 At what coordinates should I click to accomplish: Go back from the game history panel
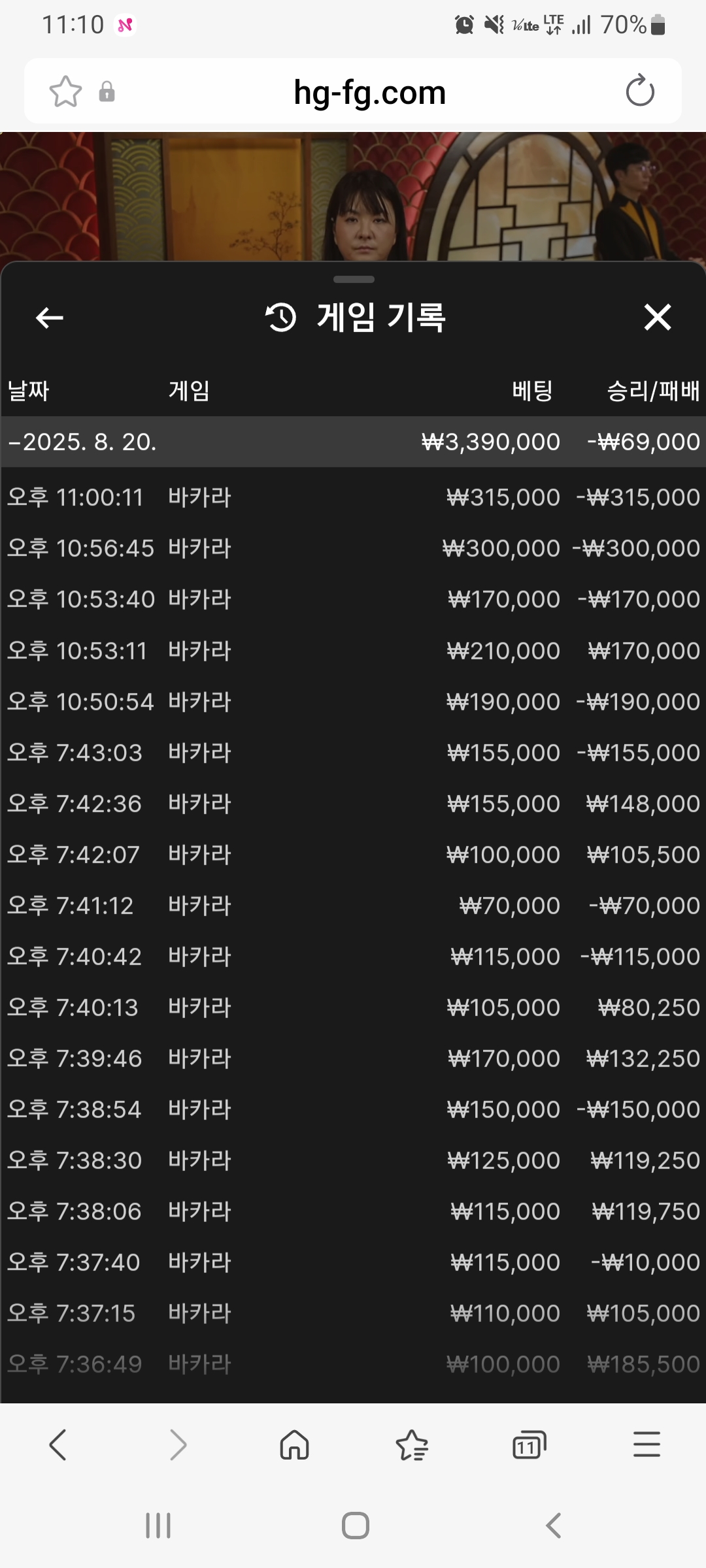[x=49, y=318]
